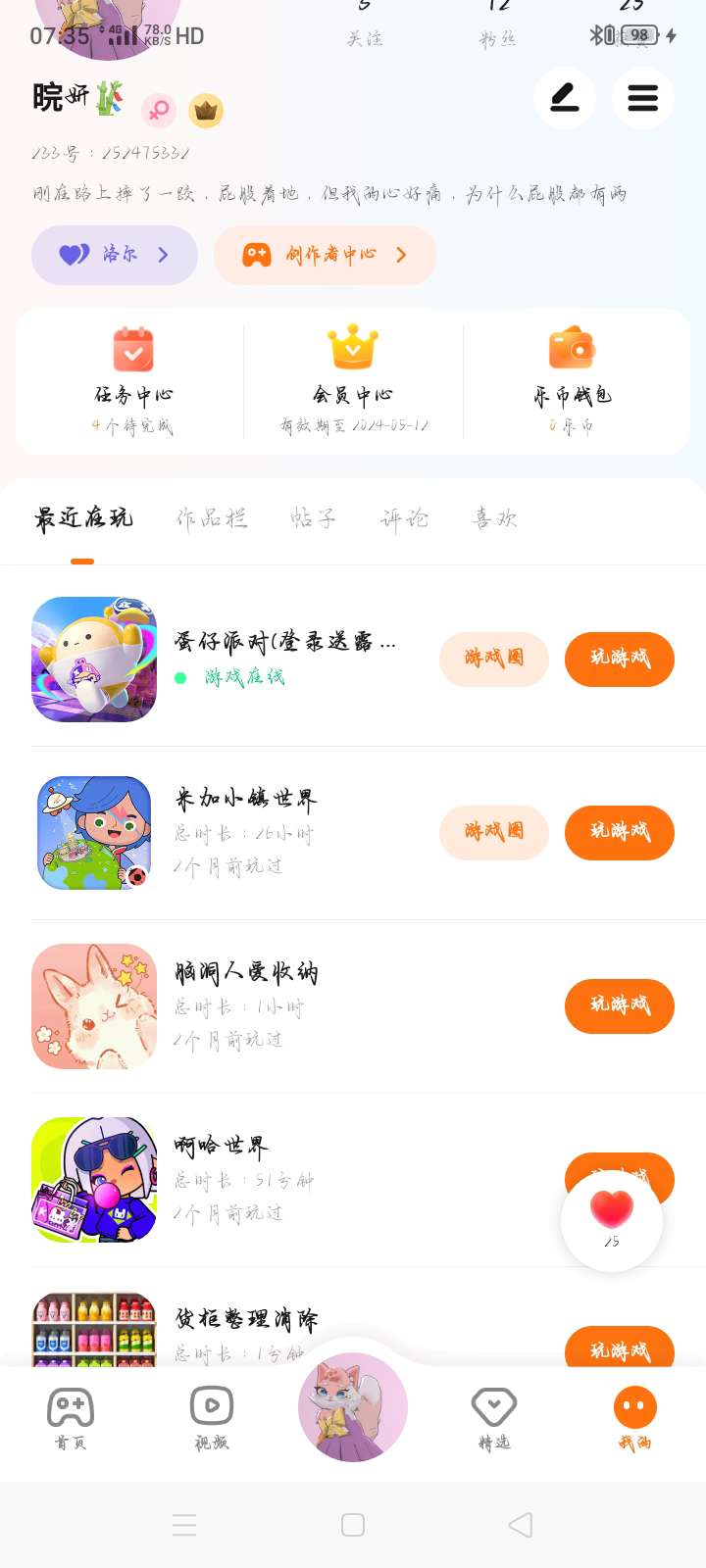The image size is (706, 1568).
Task: Switch to the 帖子 tab
Action: [314, 518]
